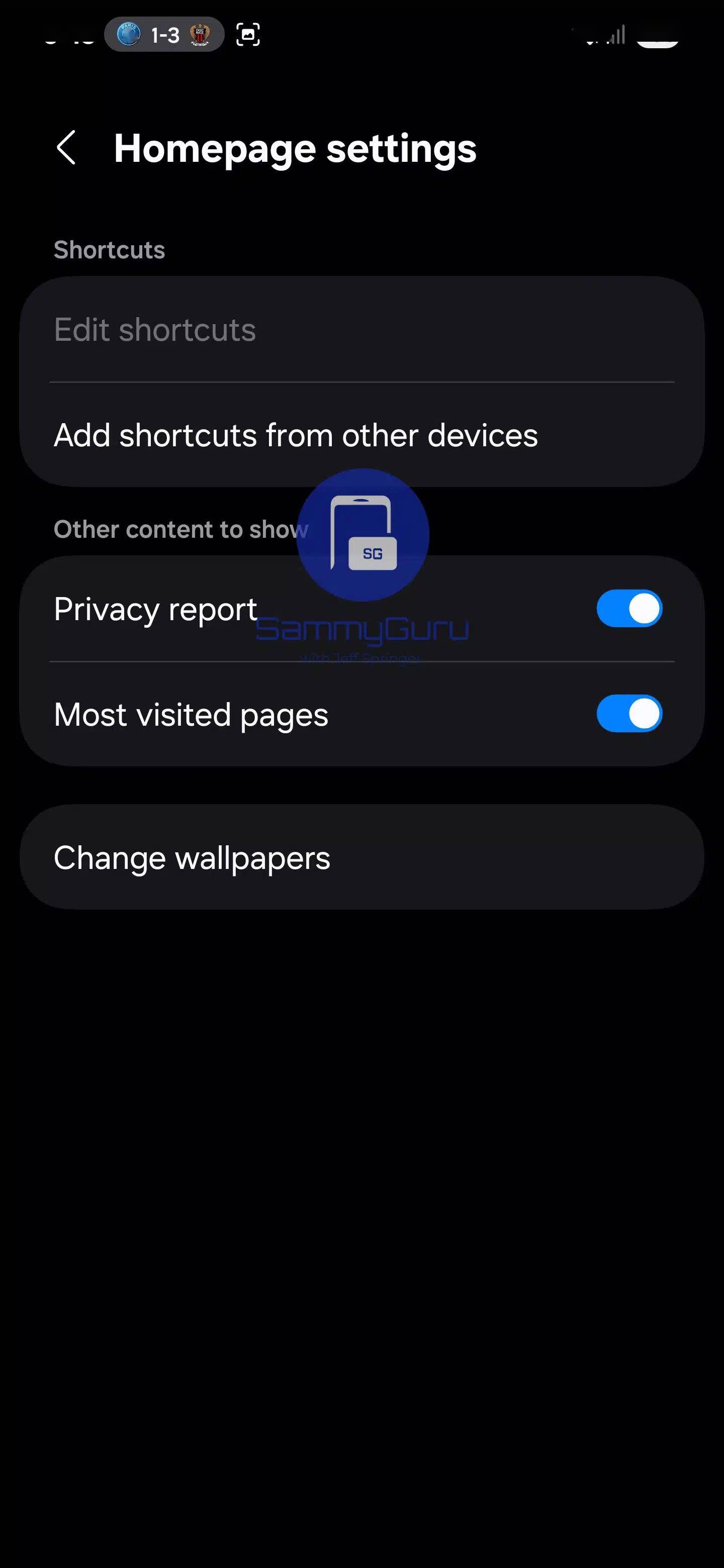Open Change wallpapers

pos(361,858)
